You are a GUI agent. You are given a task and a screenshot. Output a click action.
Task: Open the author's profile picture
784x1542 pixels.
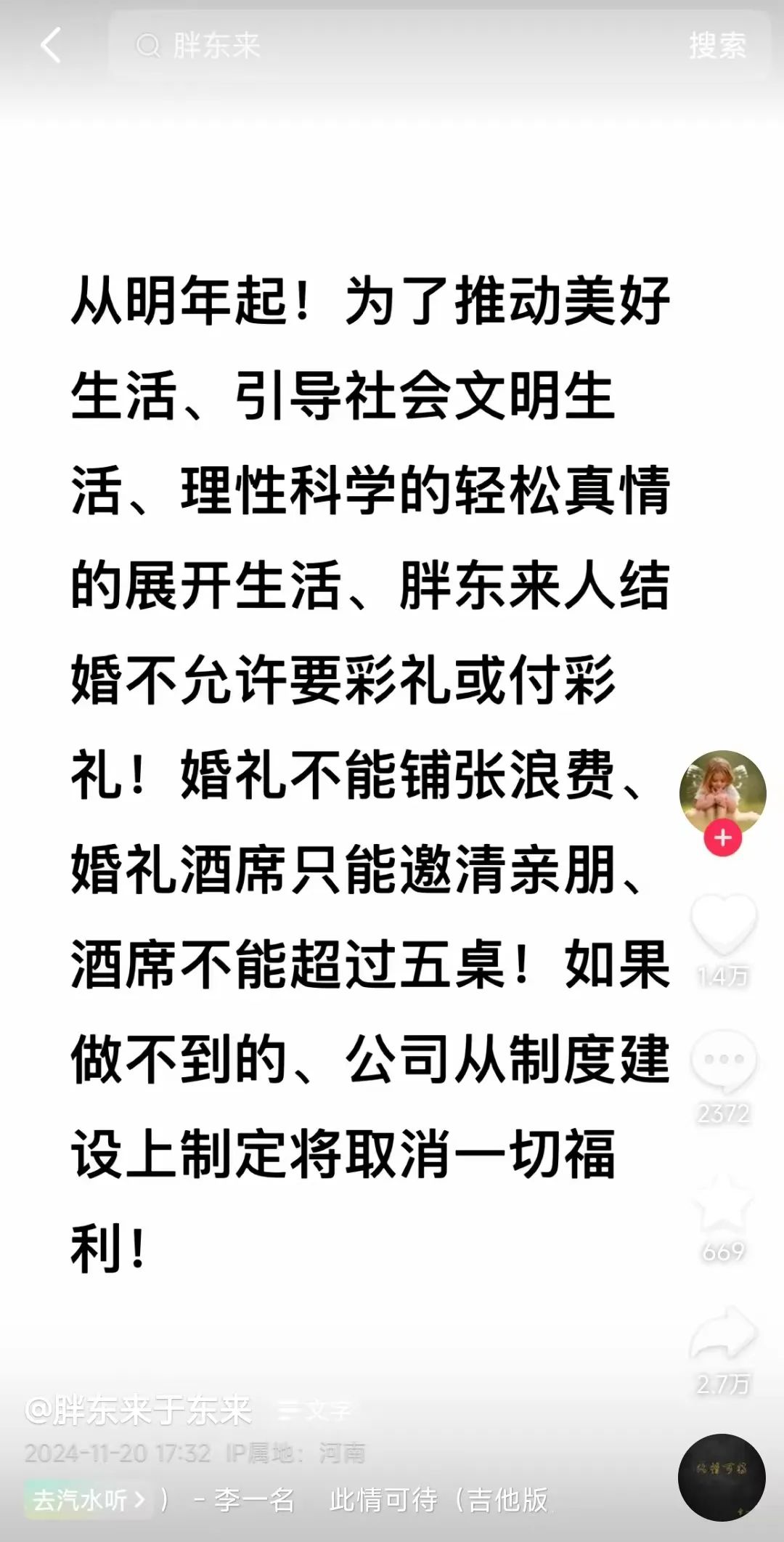pos(722,793)
